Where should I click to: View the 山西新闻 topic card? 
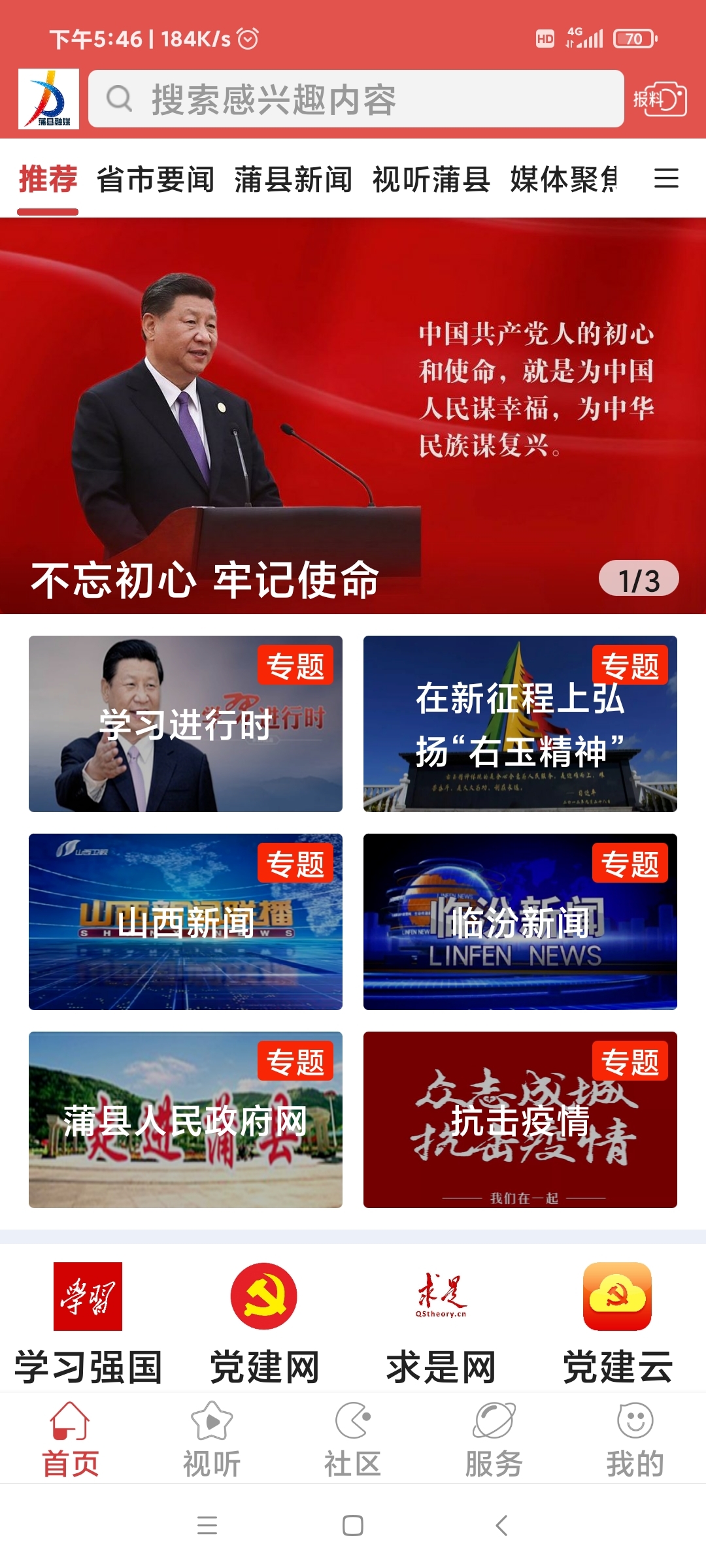pos(186,922)
